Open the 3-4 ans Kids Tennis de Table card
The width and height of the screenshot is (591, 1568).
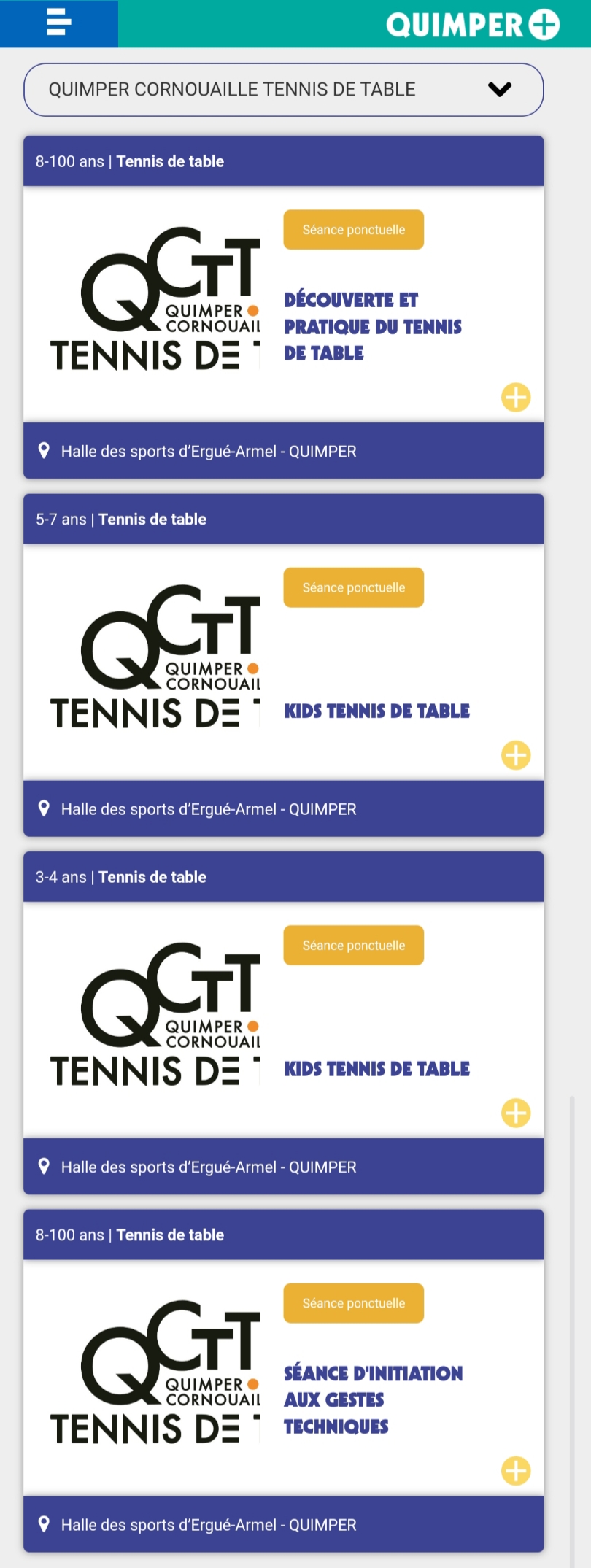376,1069
